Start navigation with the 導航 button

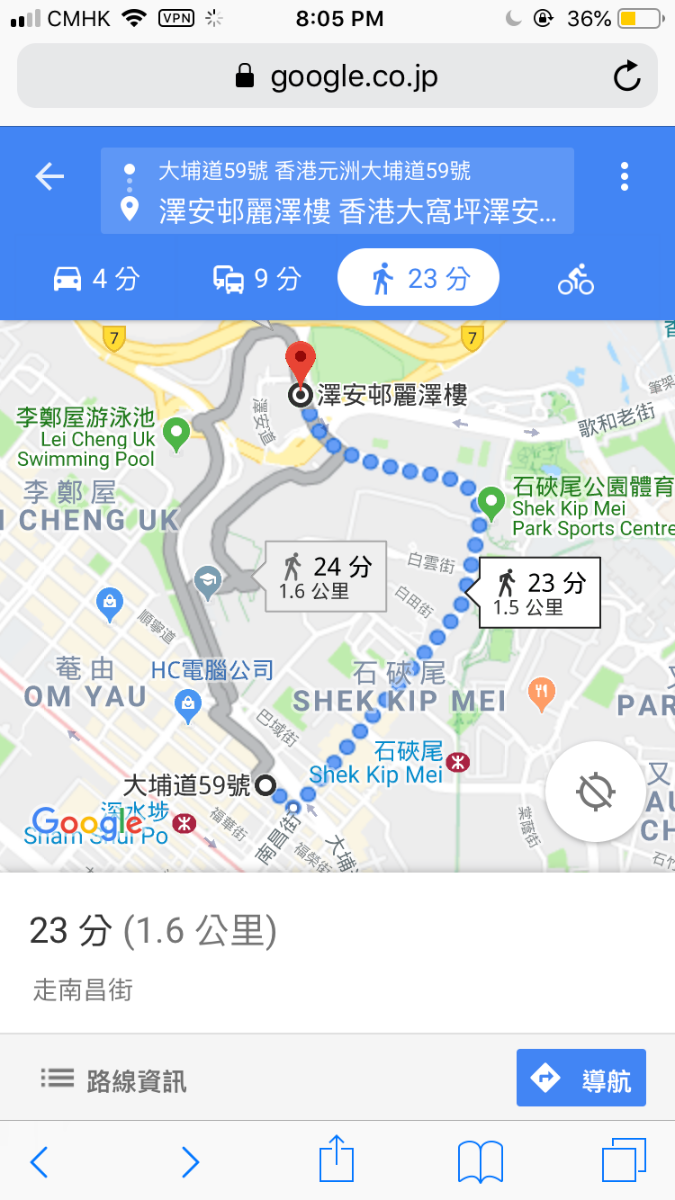(x=581, y=1078)
